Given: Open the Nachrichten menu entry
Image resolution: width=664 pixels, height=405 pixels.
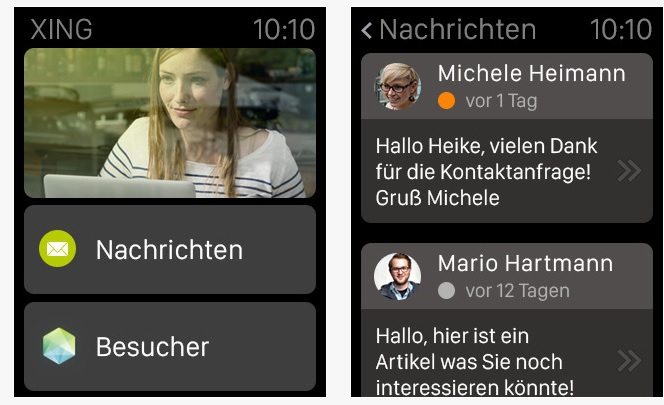Looking at the screenshot, I should point(169,249).
